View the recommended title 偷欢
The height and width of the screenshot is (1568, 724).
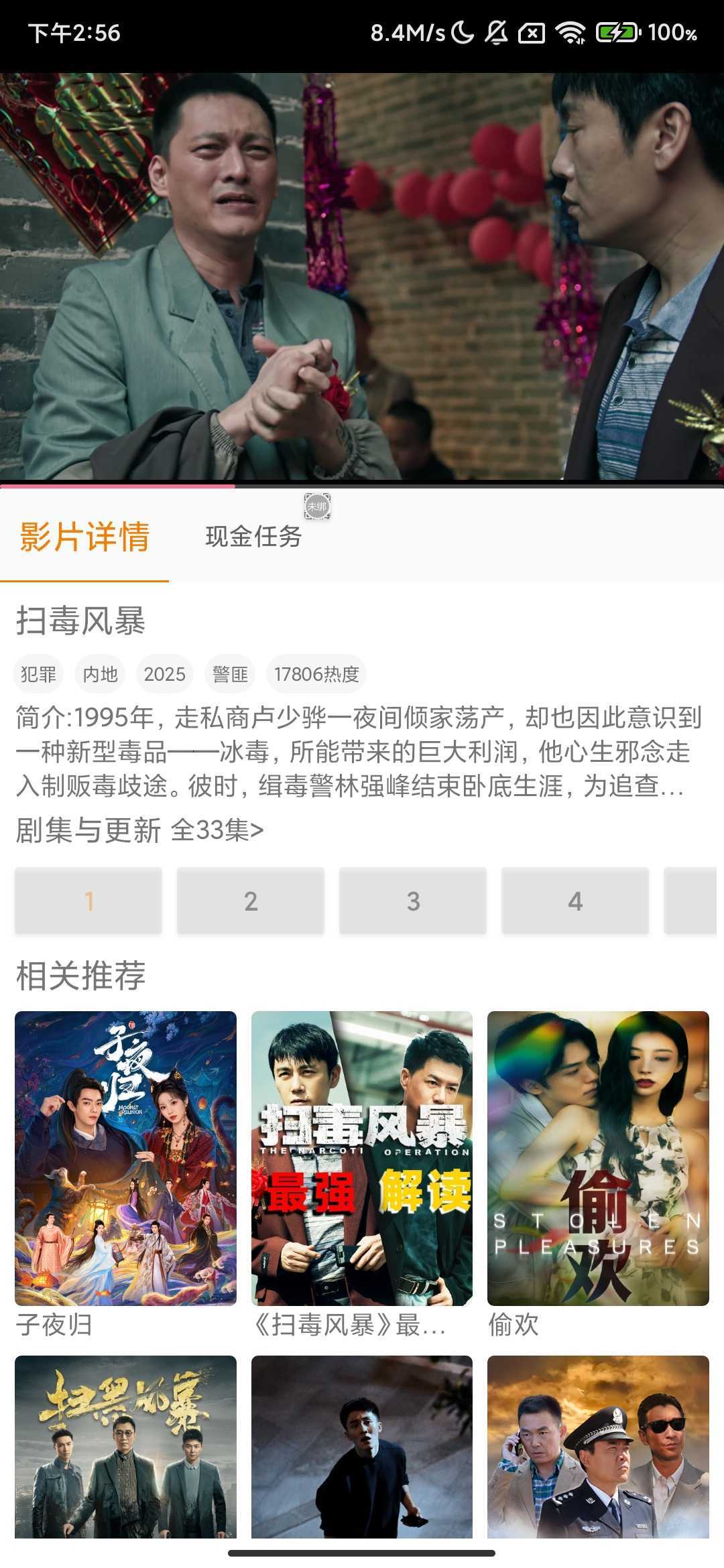point(598,1158)
